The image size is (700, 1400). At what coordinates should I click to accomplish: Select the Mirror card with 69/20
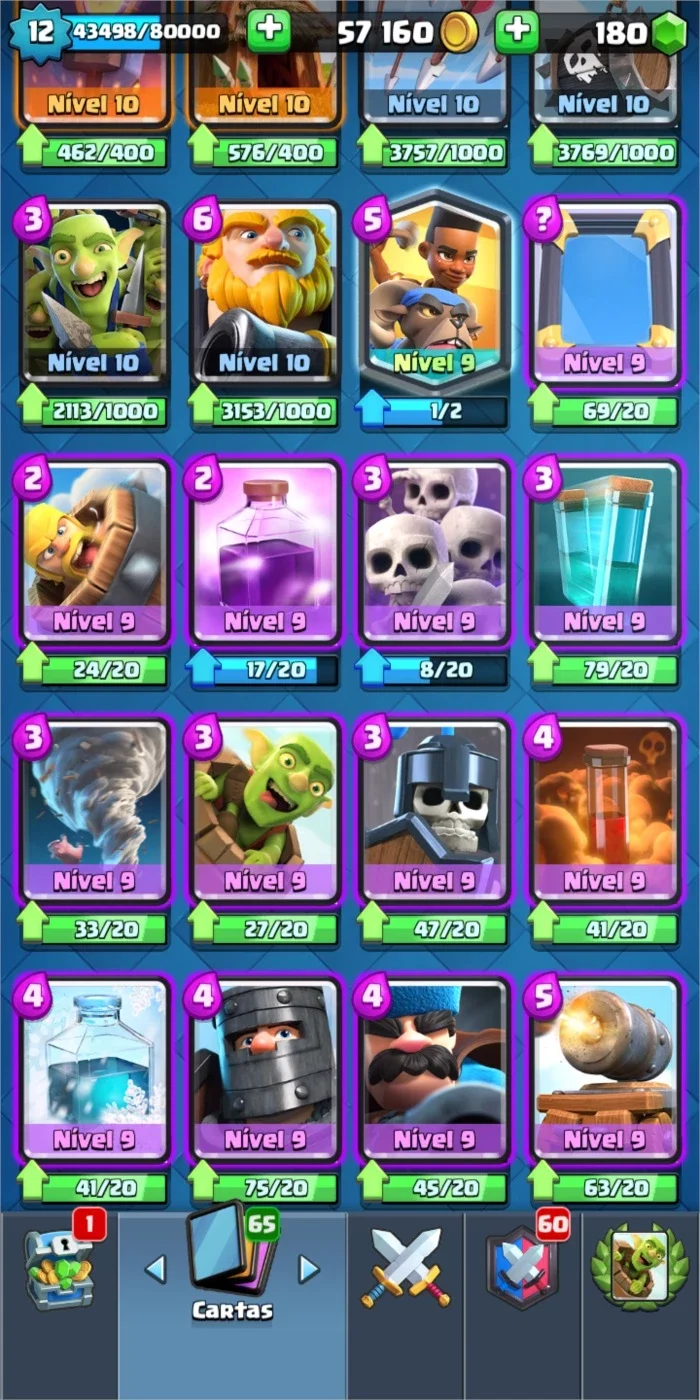click(x=604, y=293)
